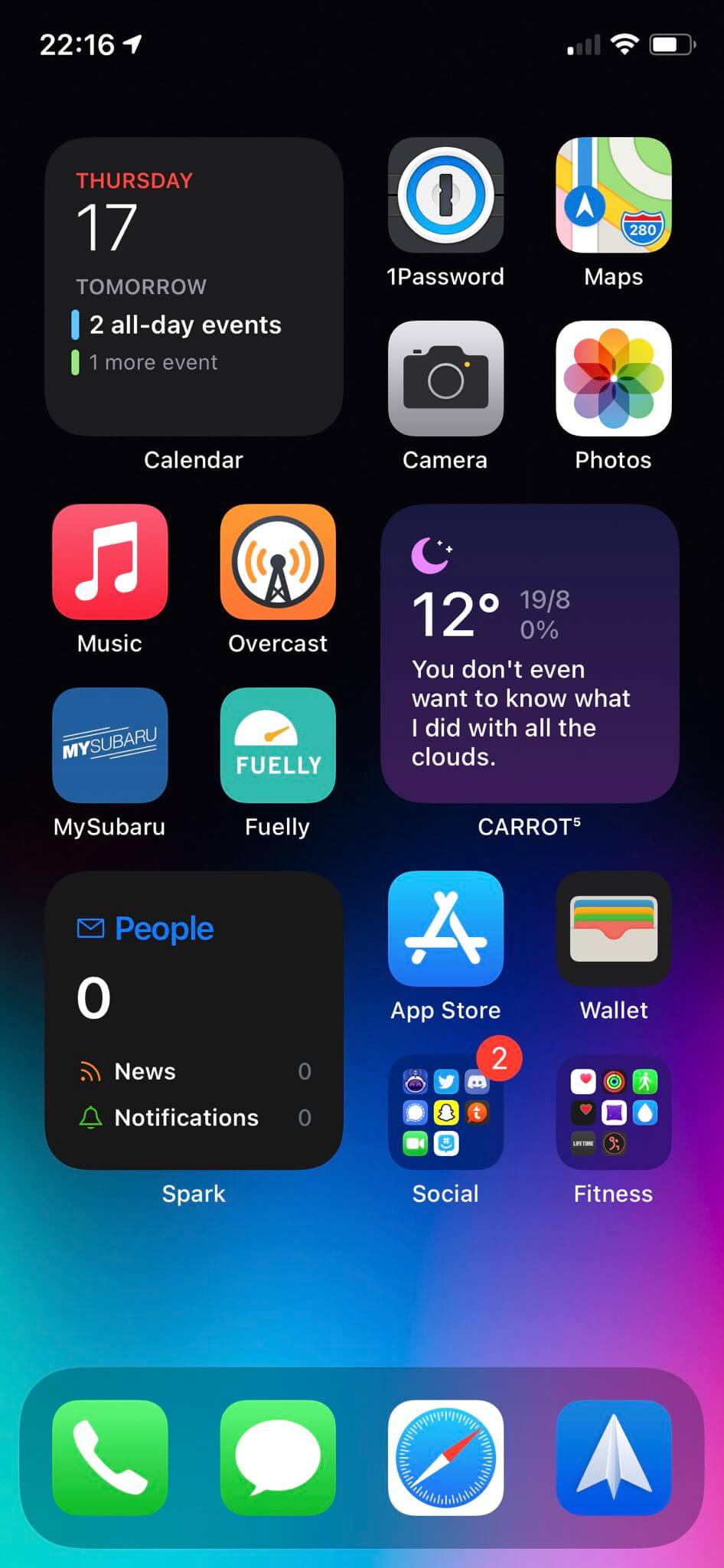Open the CARROT weather widget
The width and height of the screenshot is (724, 1568).
[530, 653]
